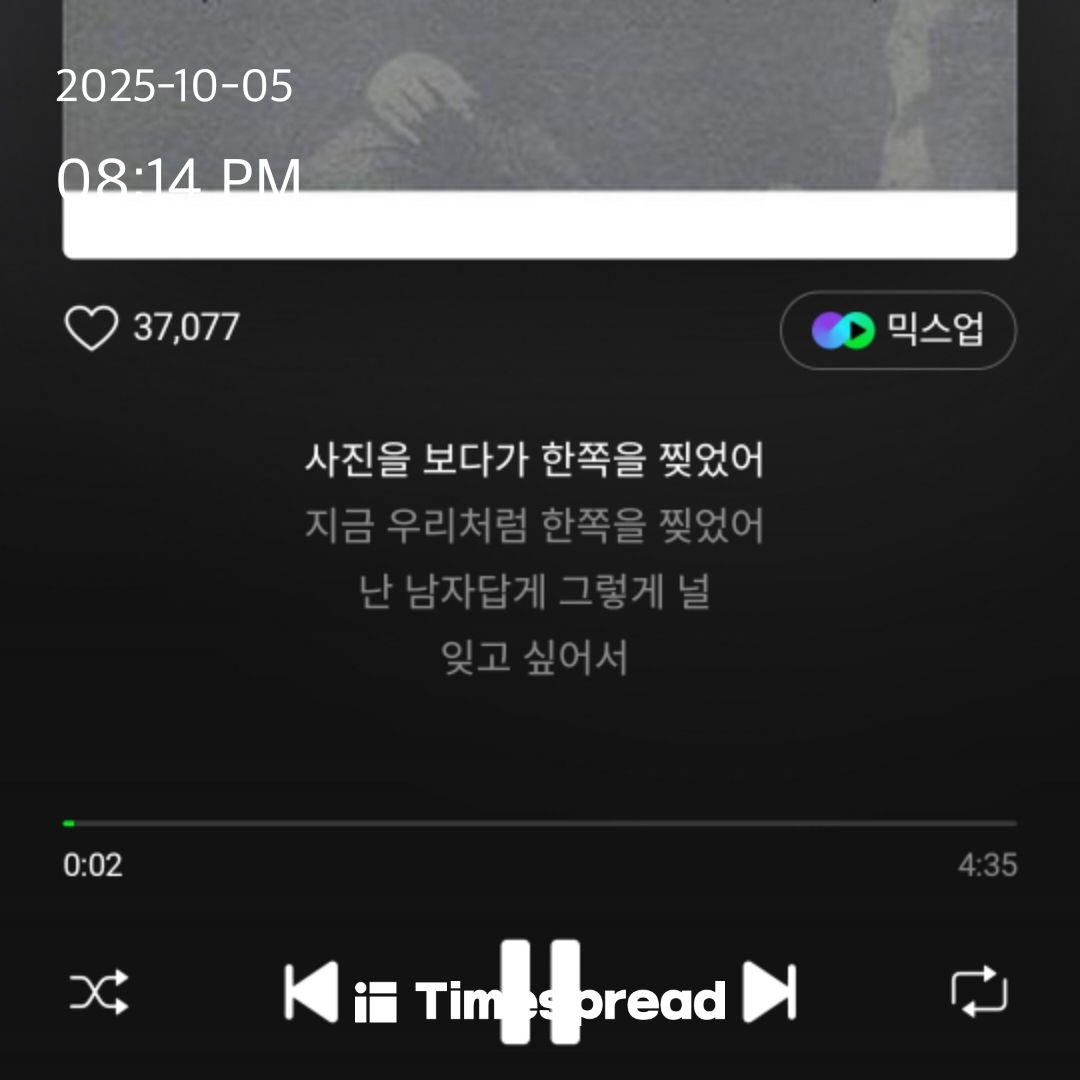This screenshot has height=1080, width=1080.
Task: Open the 믹스업 mix-up button
Action: point(897,330)
